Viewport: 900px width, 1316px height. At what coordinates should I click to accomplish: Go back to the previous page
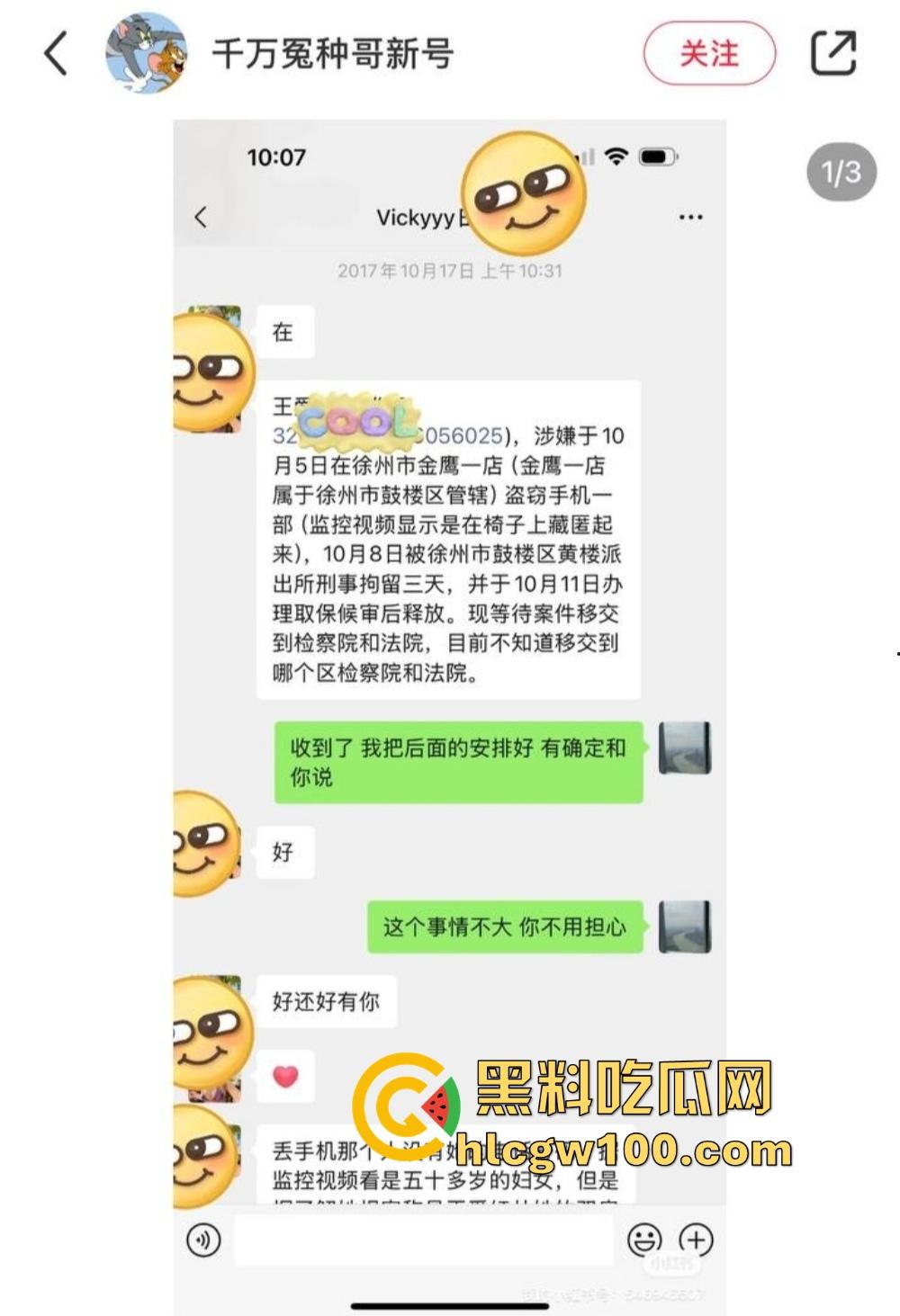[x=56, y=53]
